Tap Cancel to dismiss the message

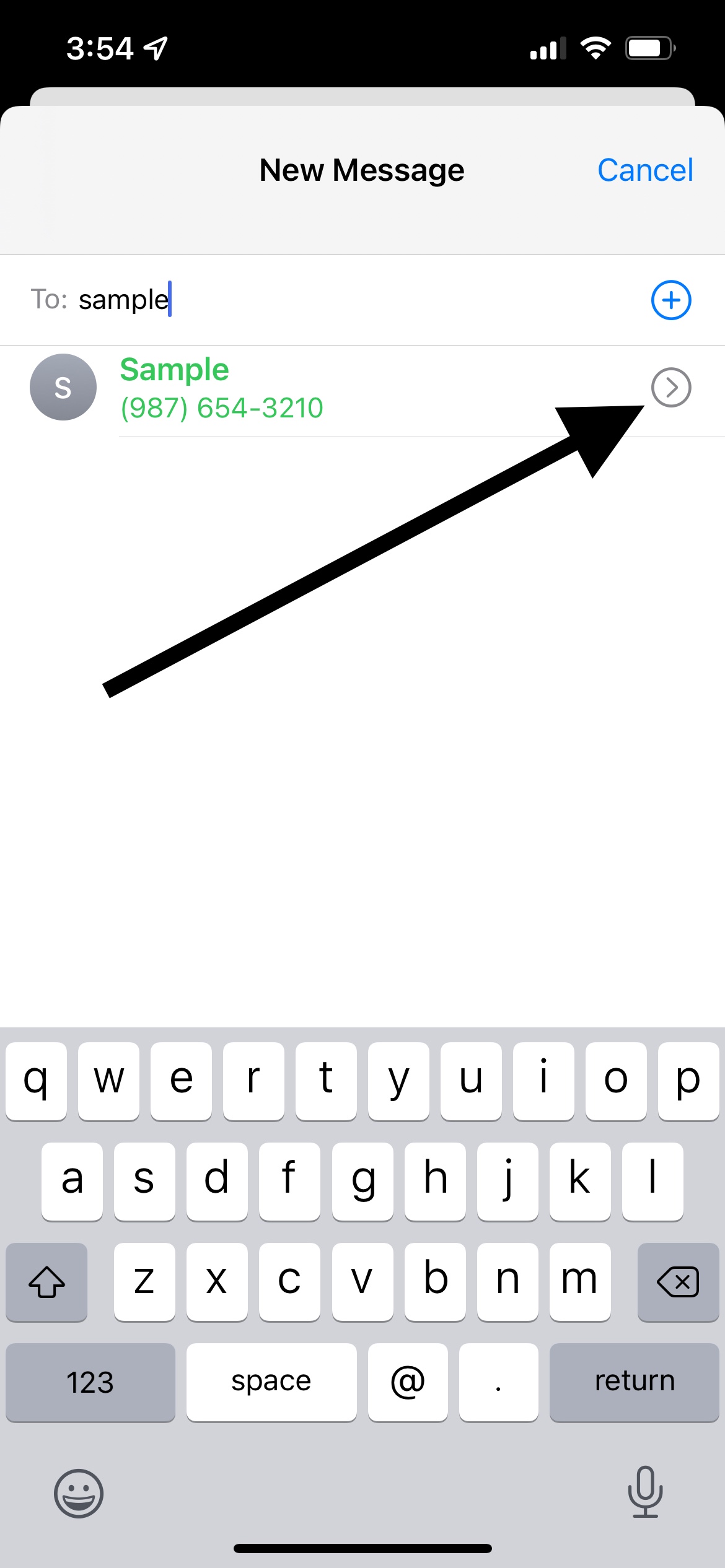(x=645, y=169)
